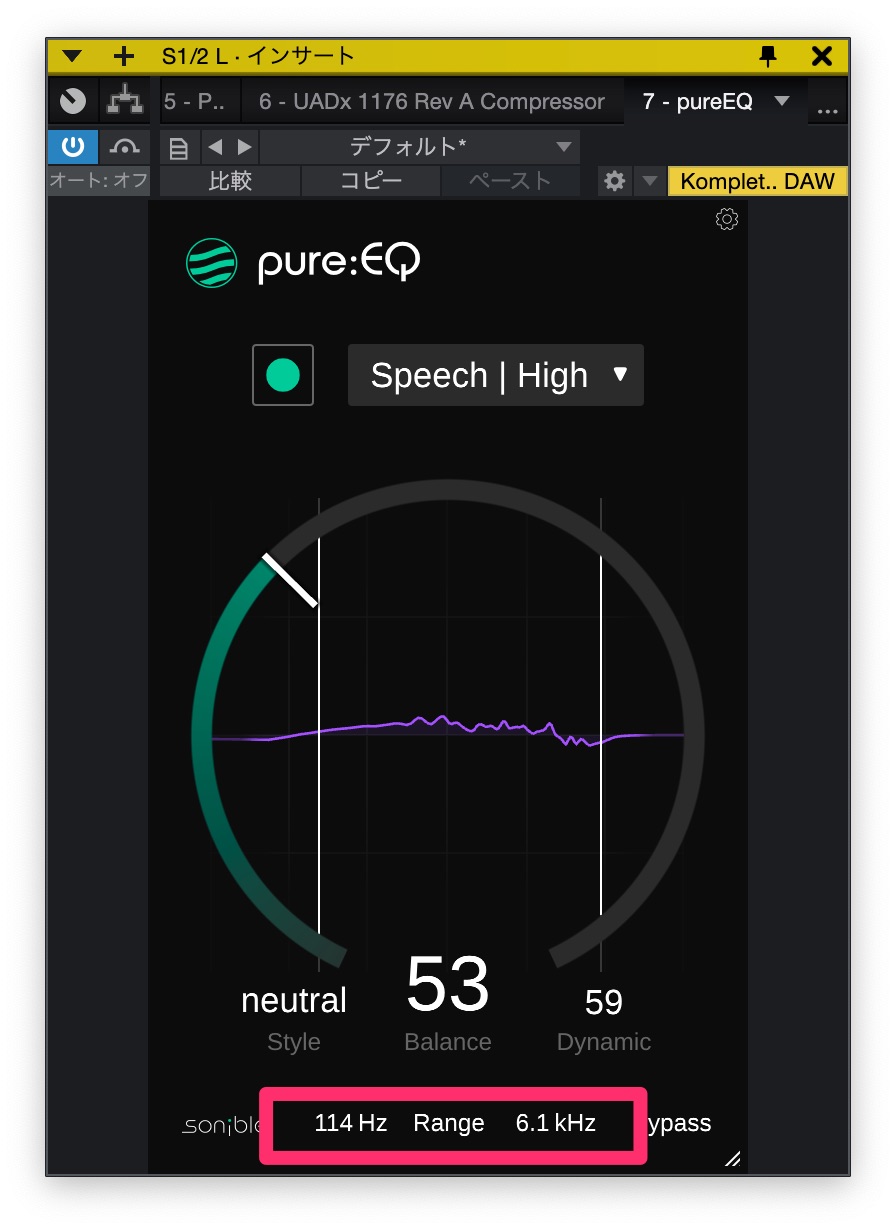Close the plugin insert window
The image size is (896, 1230).
[x=822, y=56]
